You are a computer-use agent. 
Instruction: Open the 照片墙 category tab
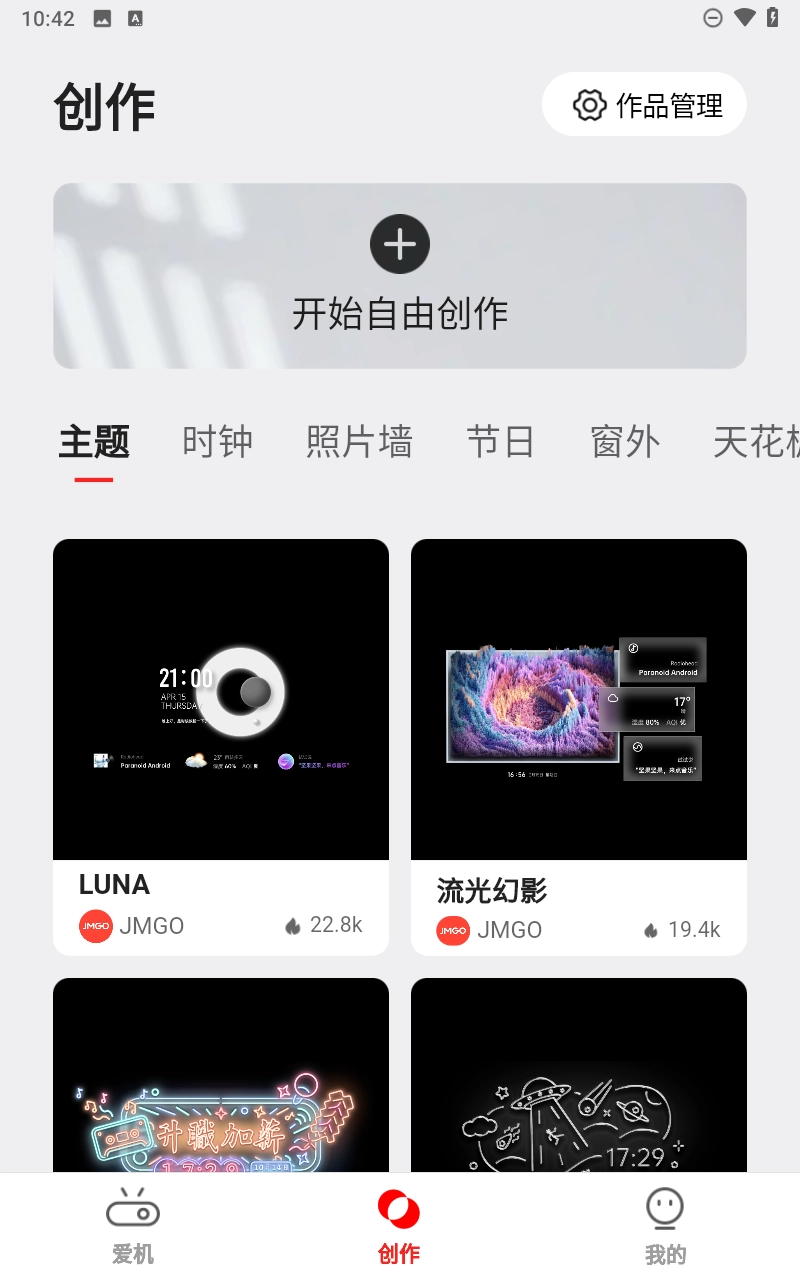click(x=358, y=442)
